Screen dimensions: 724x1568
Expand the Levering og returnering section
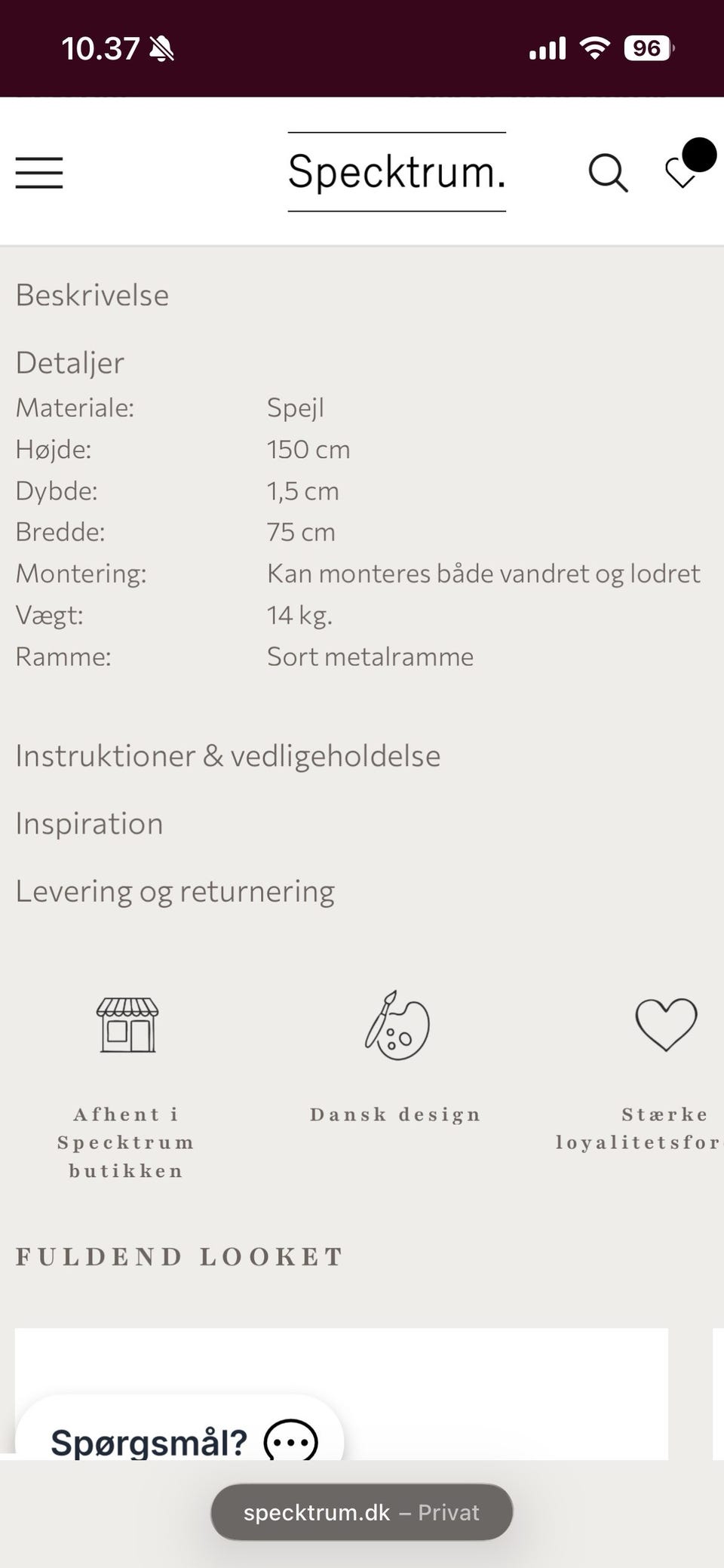click(175, 890)
